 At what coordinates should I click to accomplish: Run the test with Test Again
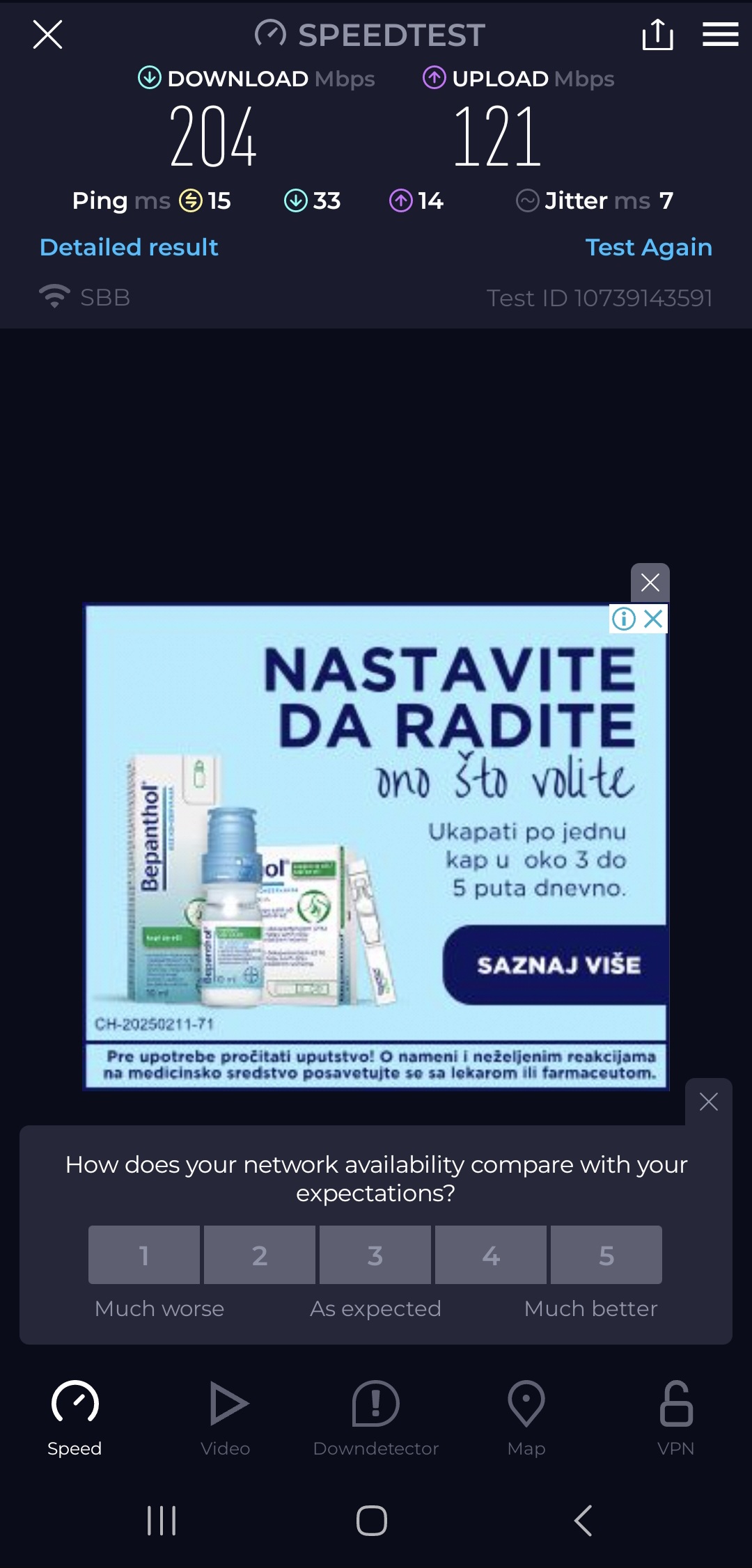(x=648, y=247)
